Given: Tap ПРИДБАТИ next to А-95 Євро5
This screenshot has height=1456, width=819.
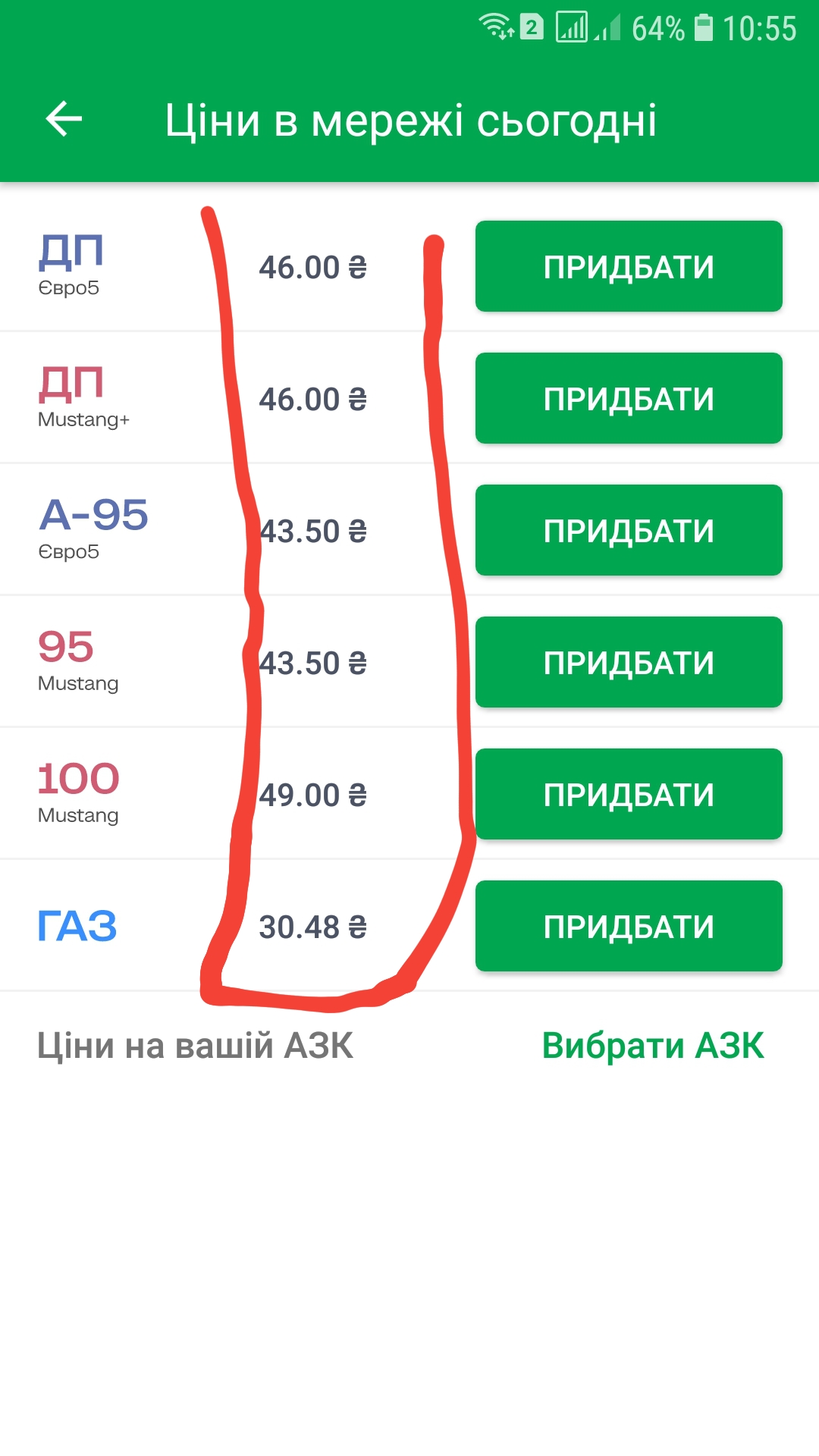Looking at the screenshot, I should click(628, 530).
